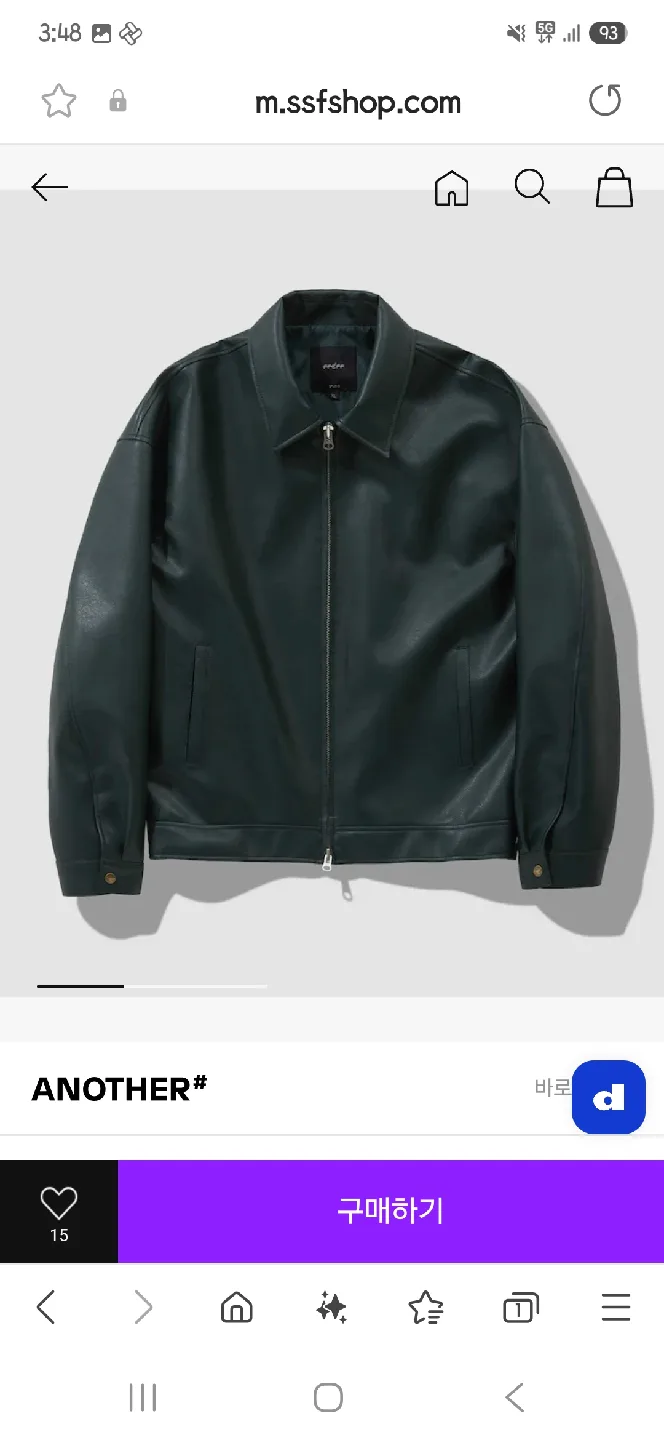664x1440 pixels.
Task: Go back using the page's back arrow
Action: point(49,187)
